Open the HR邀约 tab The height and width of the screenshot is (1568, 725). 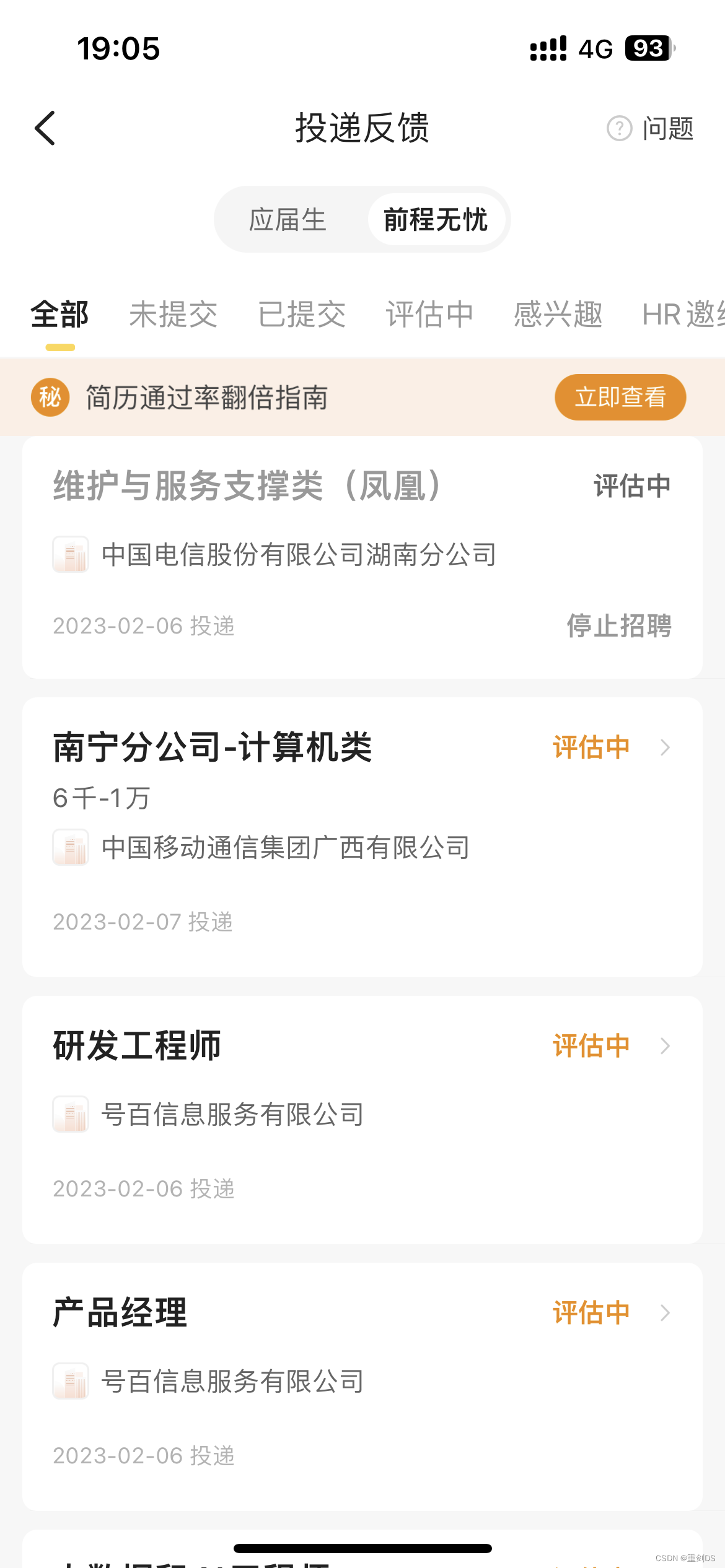click(x=682, y=315)
